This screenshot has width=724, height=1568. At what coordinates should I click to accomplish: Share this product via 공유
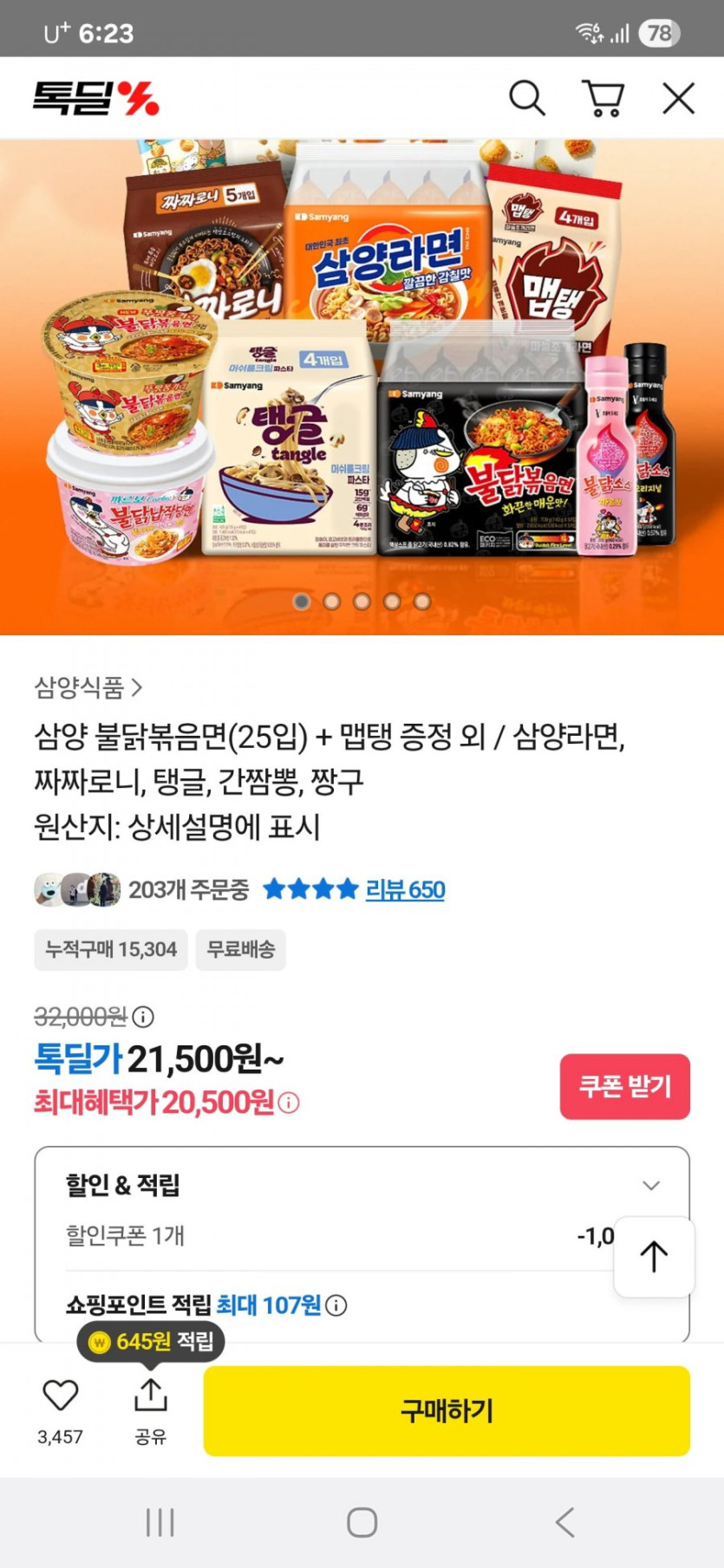pyautogui.click(x=150, y=1410)
